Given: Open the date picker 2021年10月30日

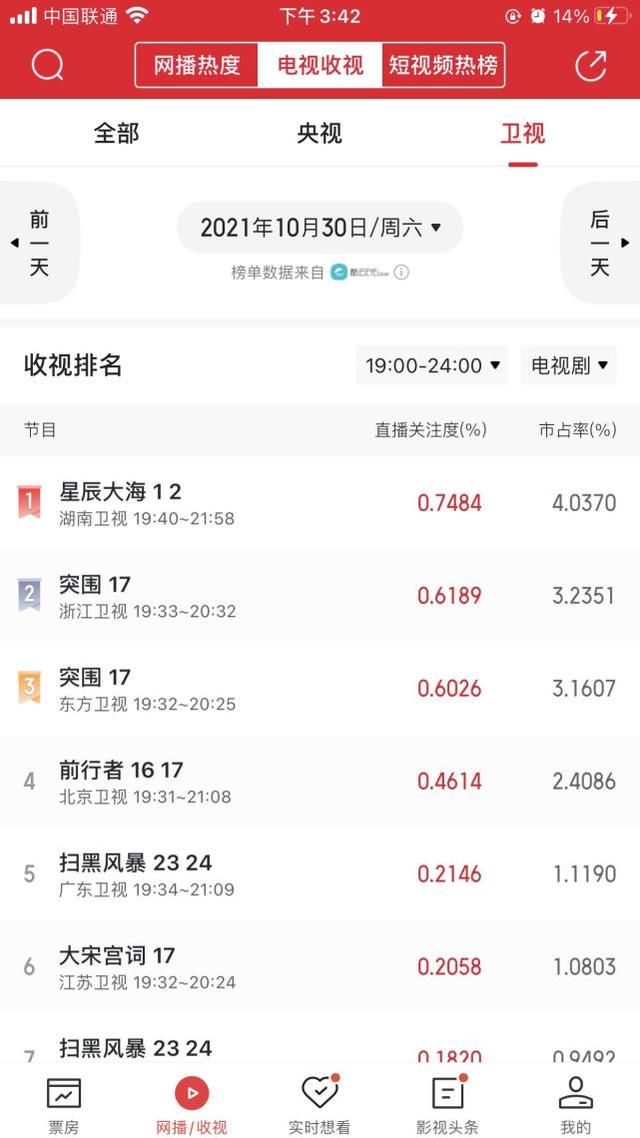Looking at the screenshot, I should point(320,228).
